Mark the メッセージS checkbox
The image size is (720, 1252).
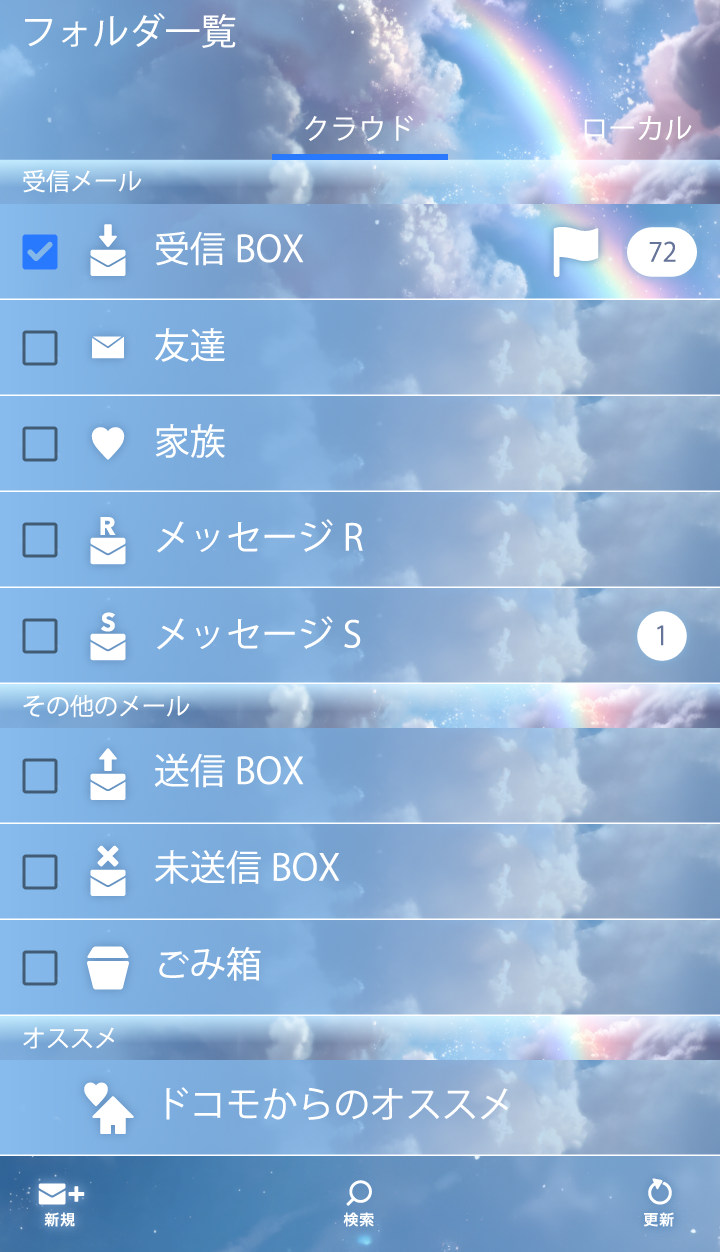(40, 635)
